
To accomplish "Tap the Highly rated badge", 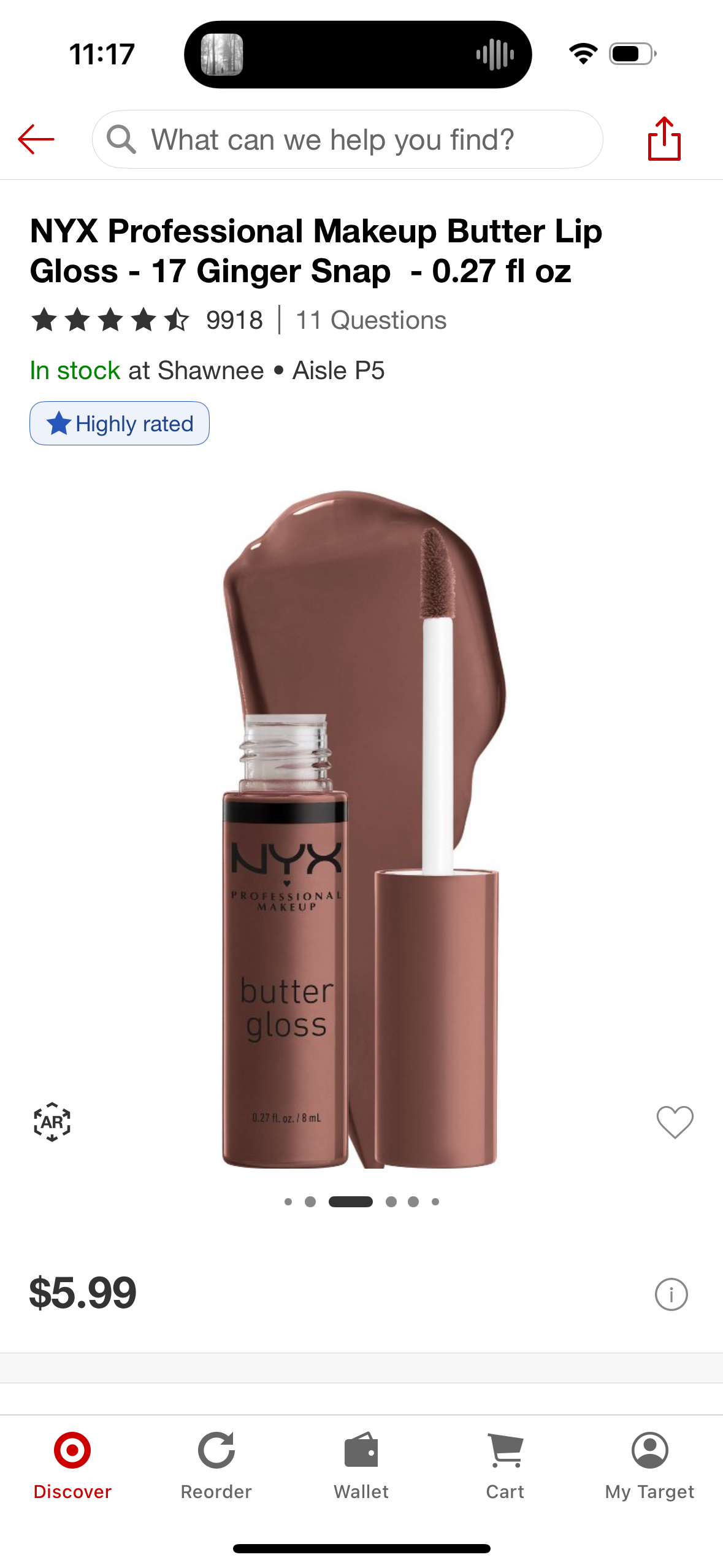I will click(120, 423).
